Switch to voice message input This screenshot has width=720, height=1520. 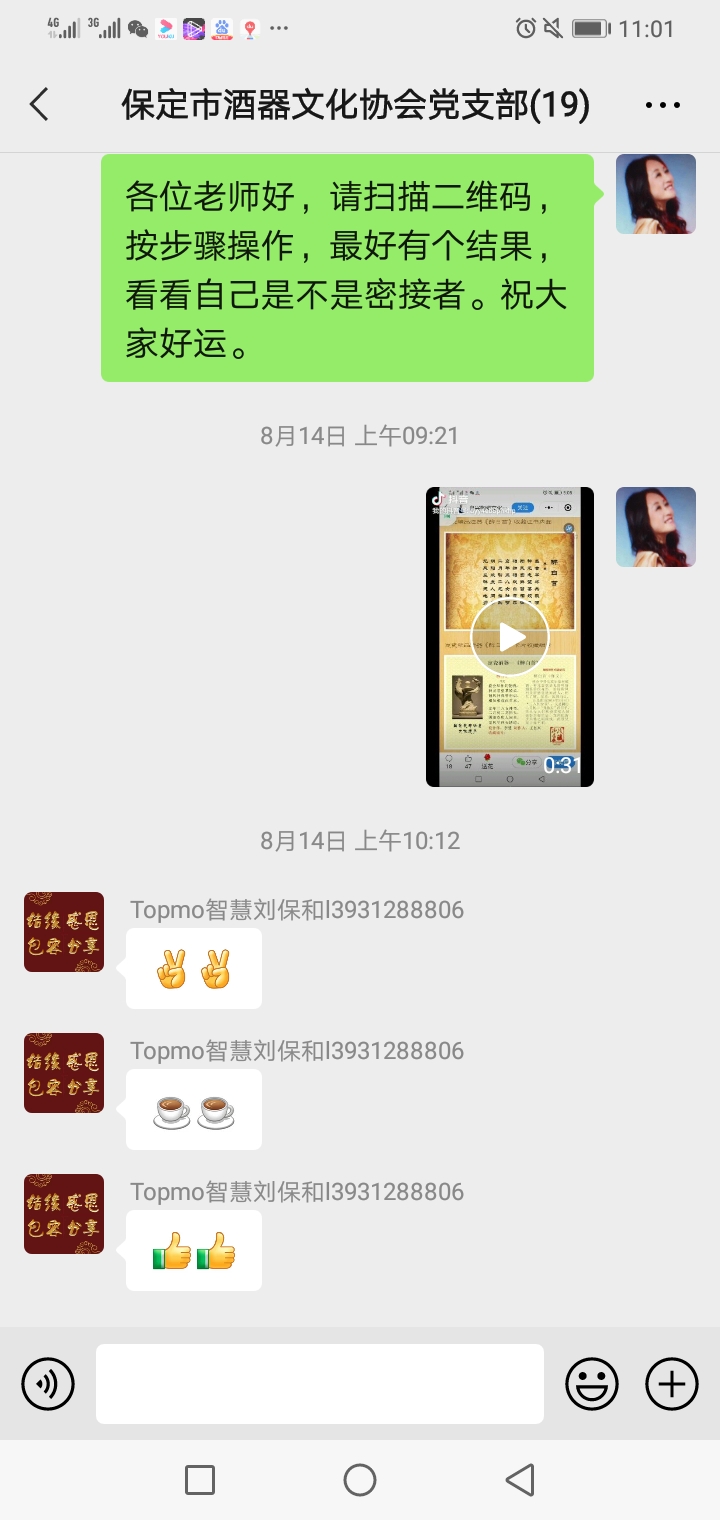pyautogui.click(x=48, y=1384)
